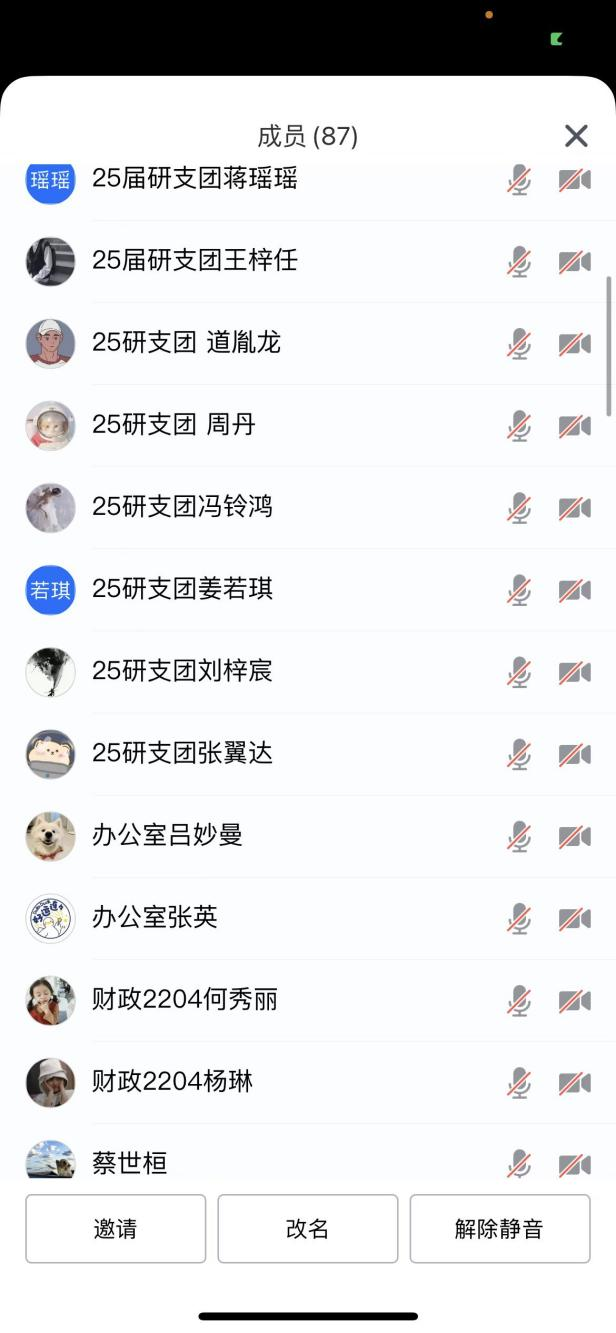Open member 25研支团姜若琪
This screenshot has width=616, height=1333.
[x=182, y=589]
